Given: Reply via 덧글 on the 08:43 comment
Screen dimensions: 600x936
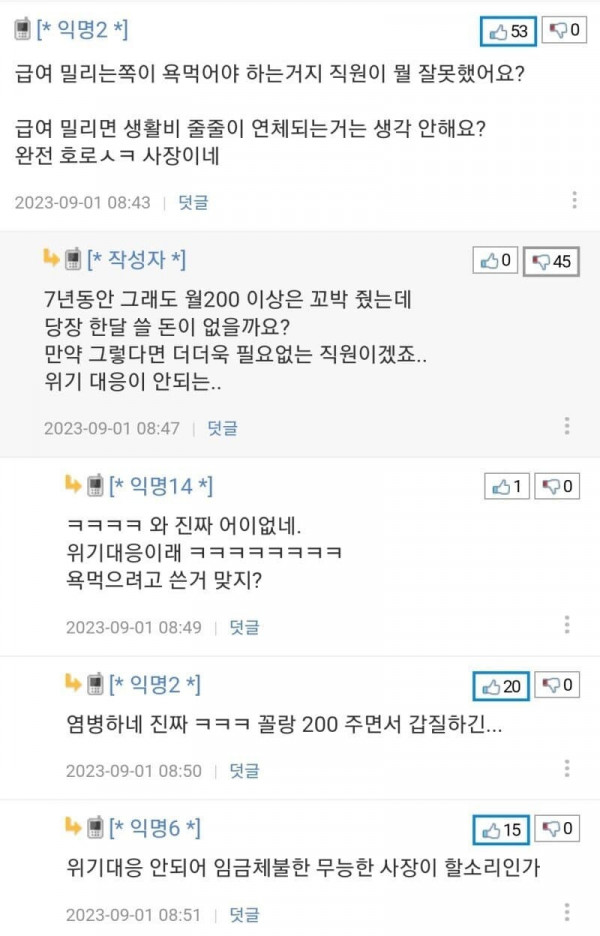Looking at the screenshot, I should click(193, 202).
